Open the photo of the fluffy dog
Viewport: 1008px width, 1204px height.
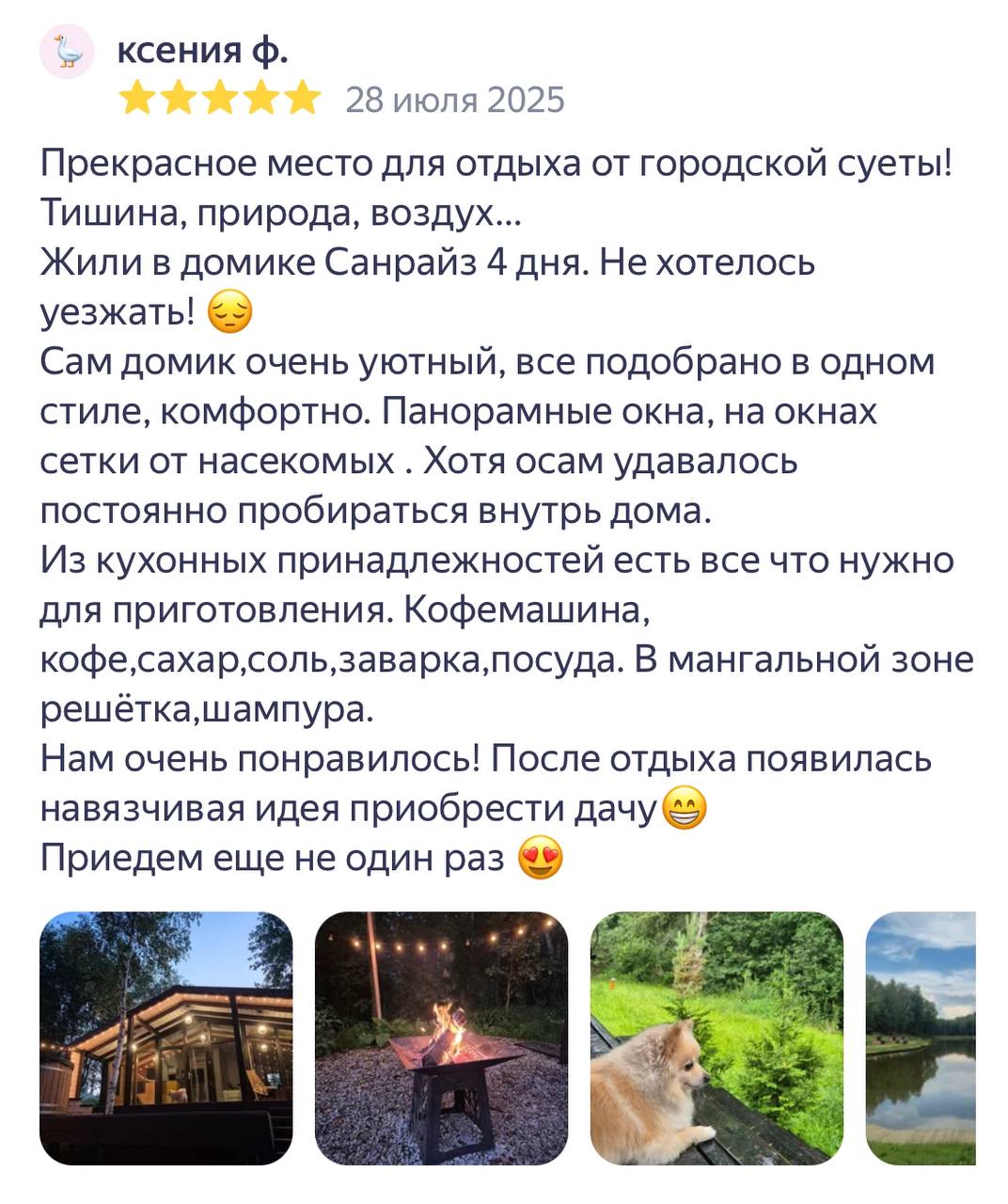coord(717,1038)
